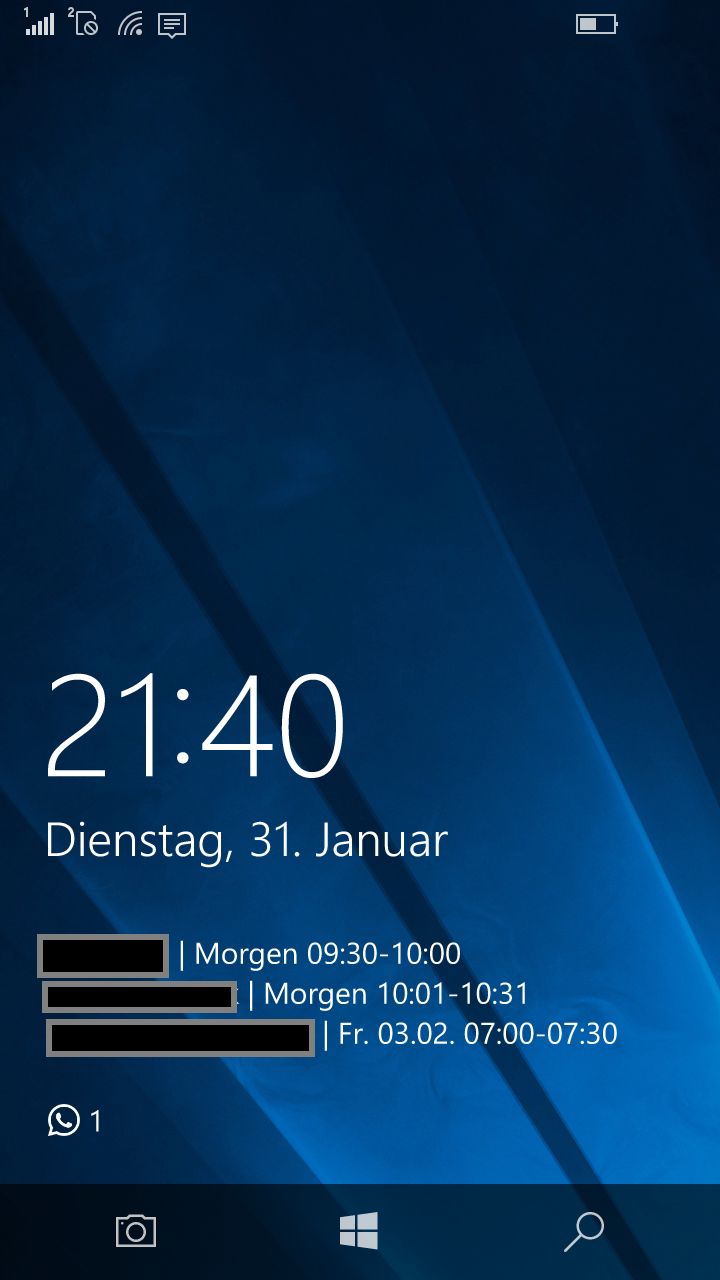The image size is (720, 1280).
Task: Open the camera shortcut
Action: tap(136, 1230)
